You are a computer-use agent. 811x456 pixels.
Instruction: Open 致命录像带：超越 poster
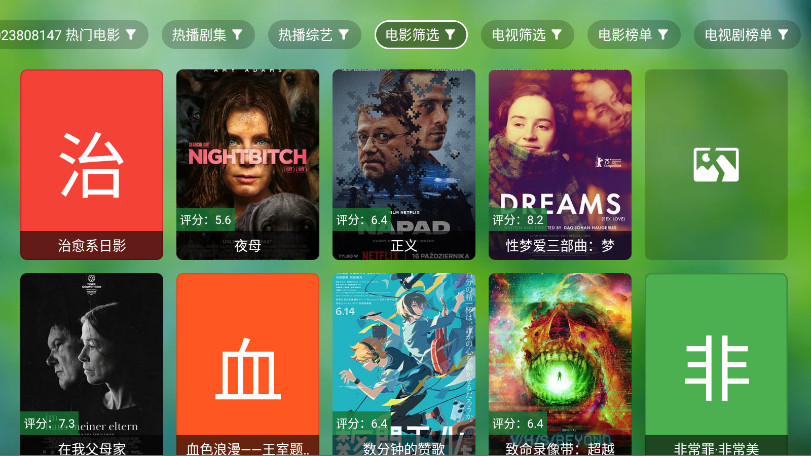559,364
